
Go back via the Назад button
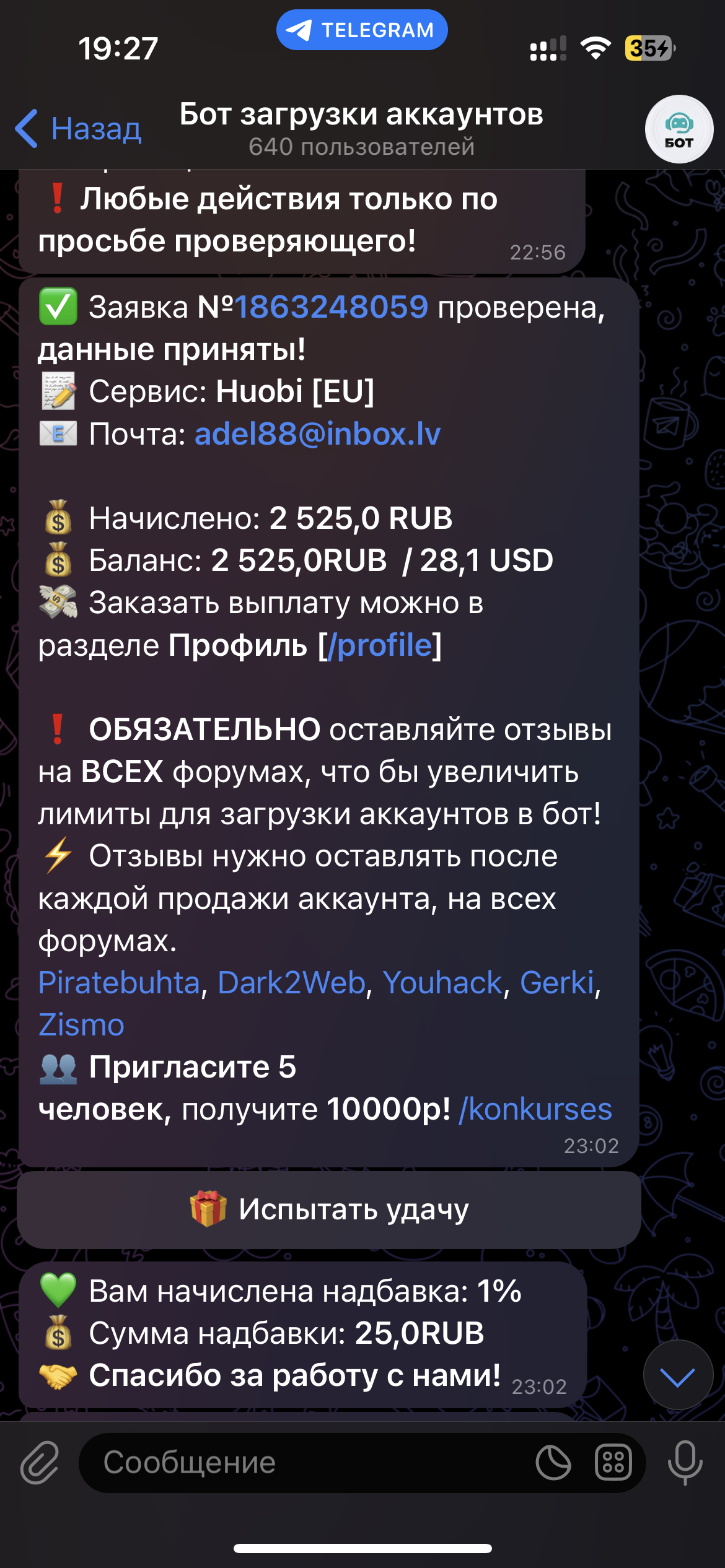(x=79, y=129)
